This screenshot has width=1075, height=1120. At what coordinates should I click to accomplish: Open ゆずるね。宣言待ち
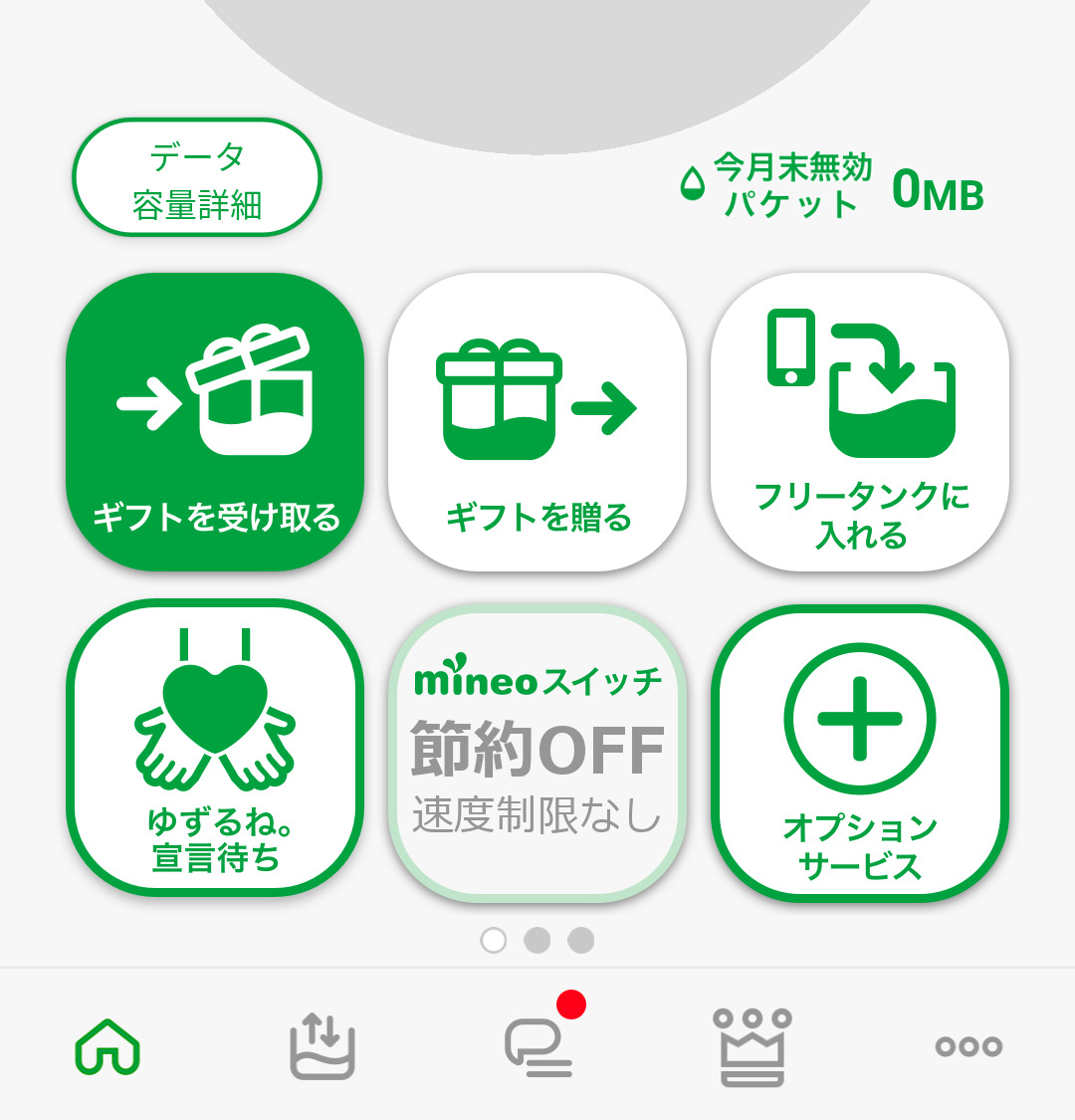point(215,749)
